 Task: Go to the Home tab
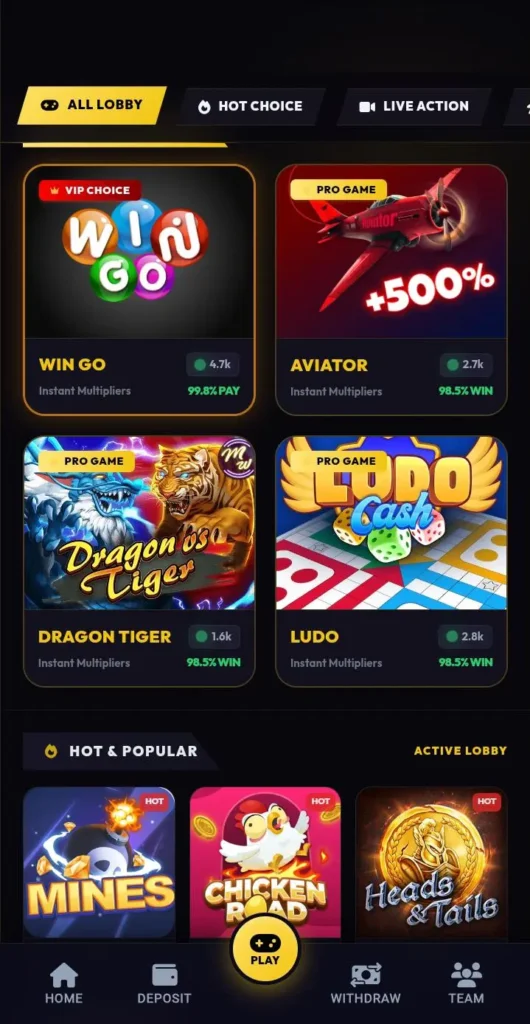pyautogui.click(x=64, y=984)
